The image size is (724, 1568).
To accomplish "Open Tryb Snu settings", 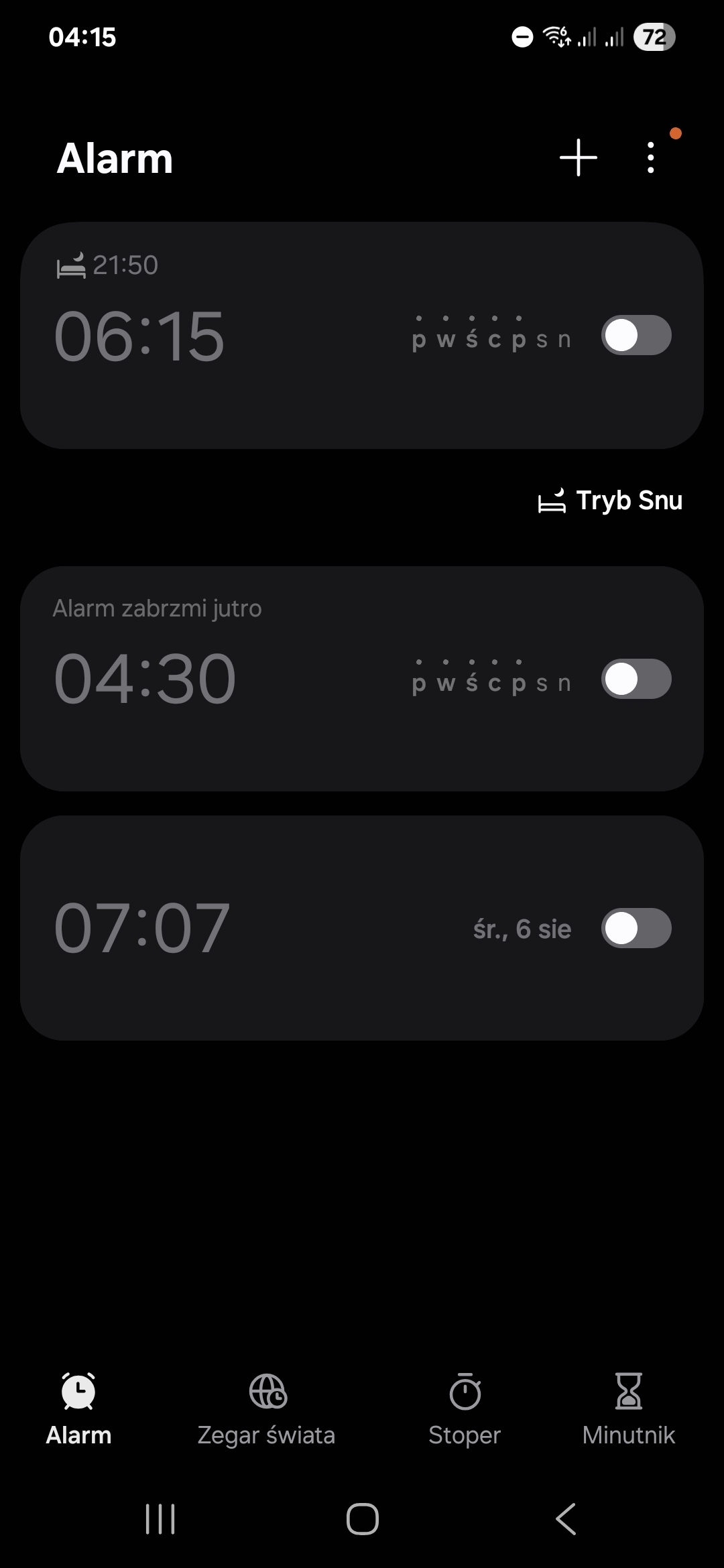I will (x=610, y=501).
